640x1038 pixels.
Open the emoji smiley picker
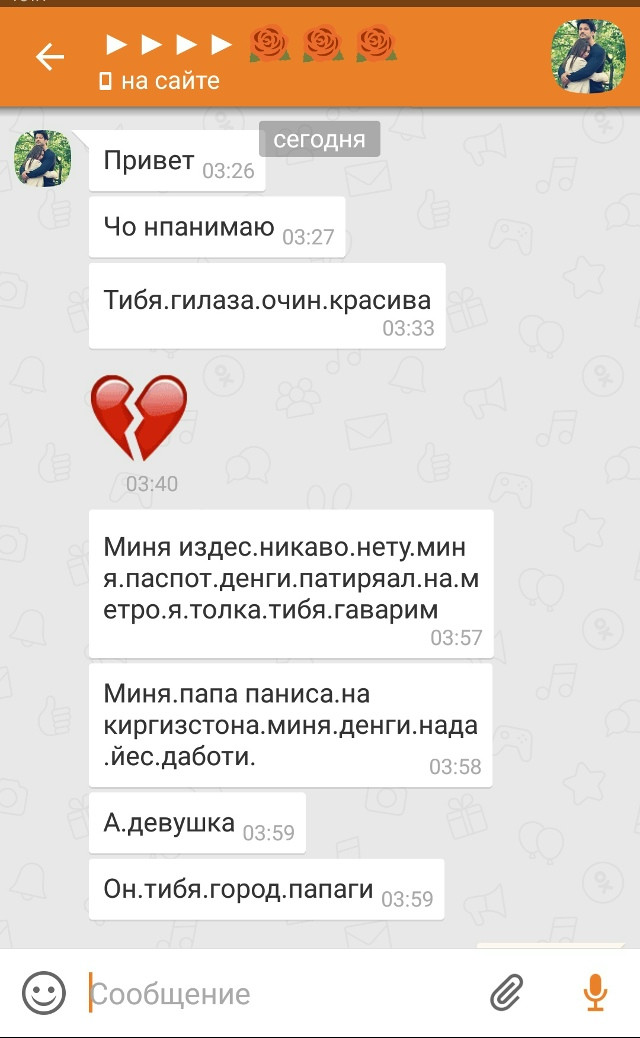point(44,993)
